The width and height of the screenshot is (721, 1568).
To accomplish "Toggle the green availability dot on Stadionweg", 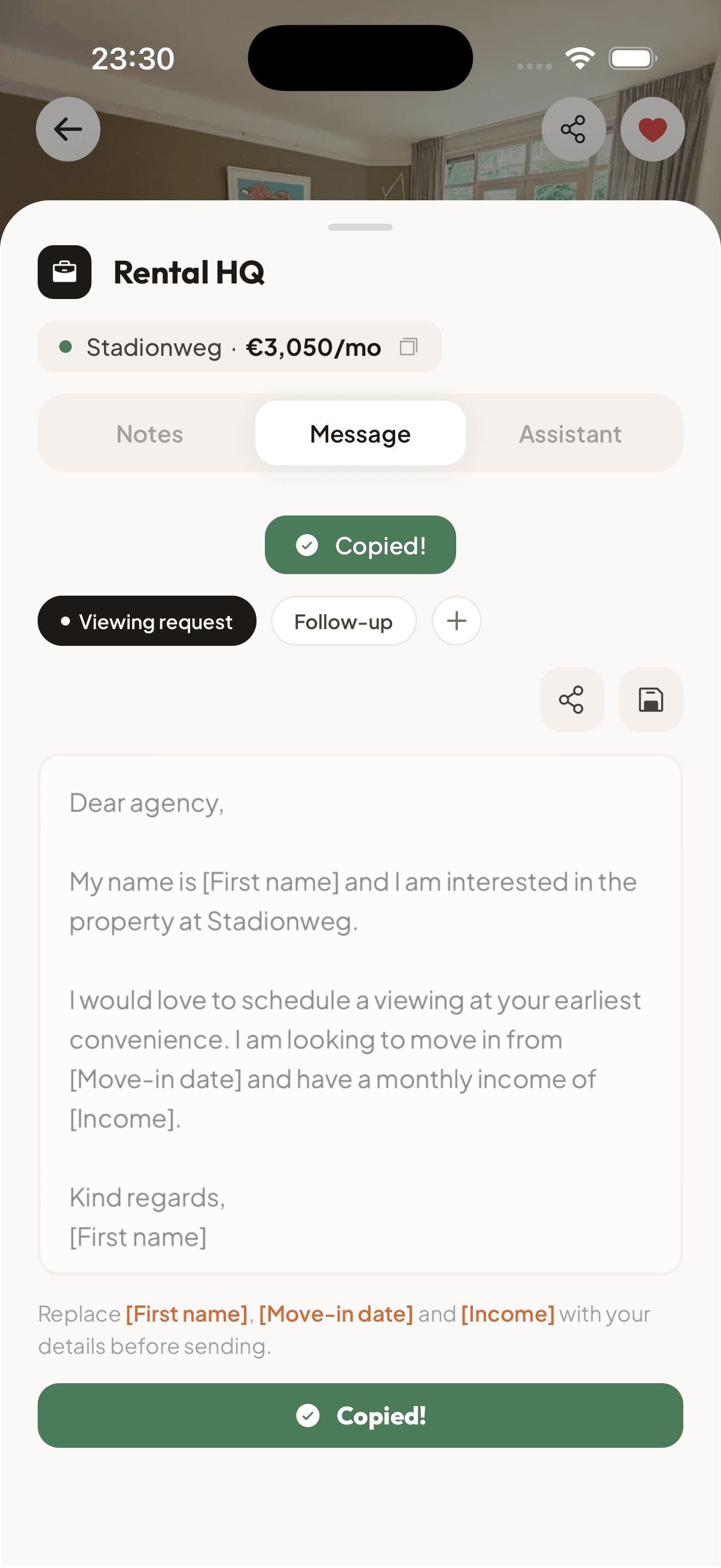I will pos(66,346).
